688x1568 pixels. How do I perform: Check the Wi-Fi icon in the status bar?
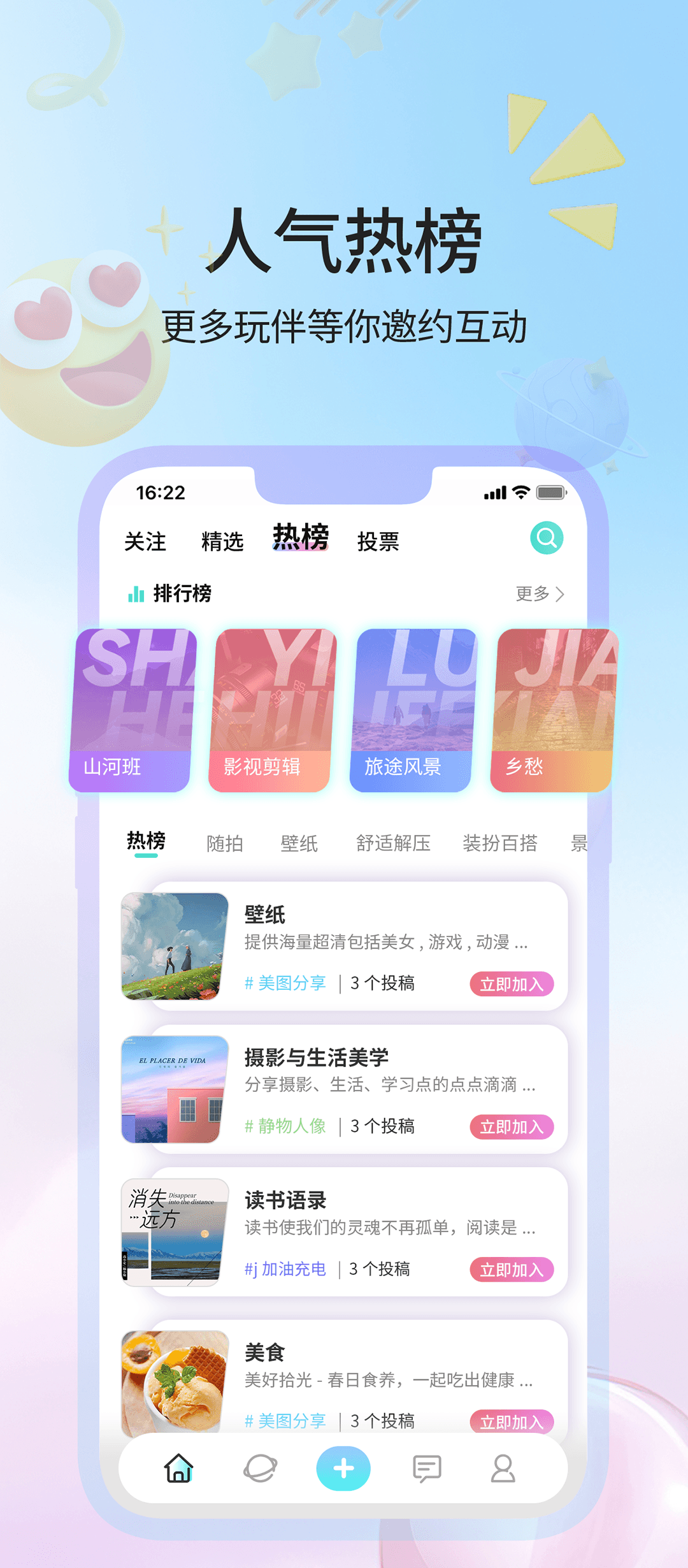coord(521,492)
